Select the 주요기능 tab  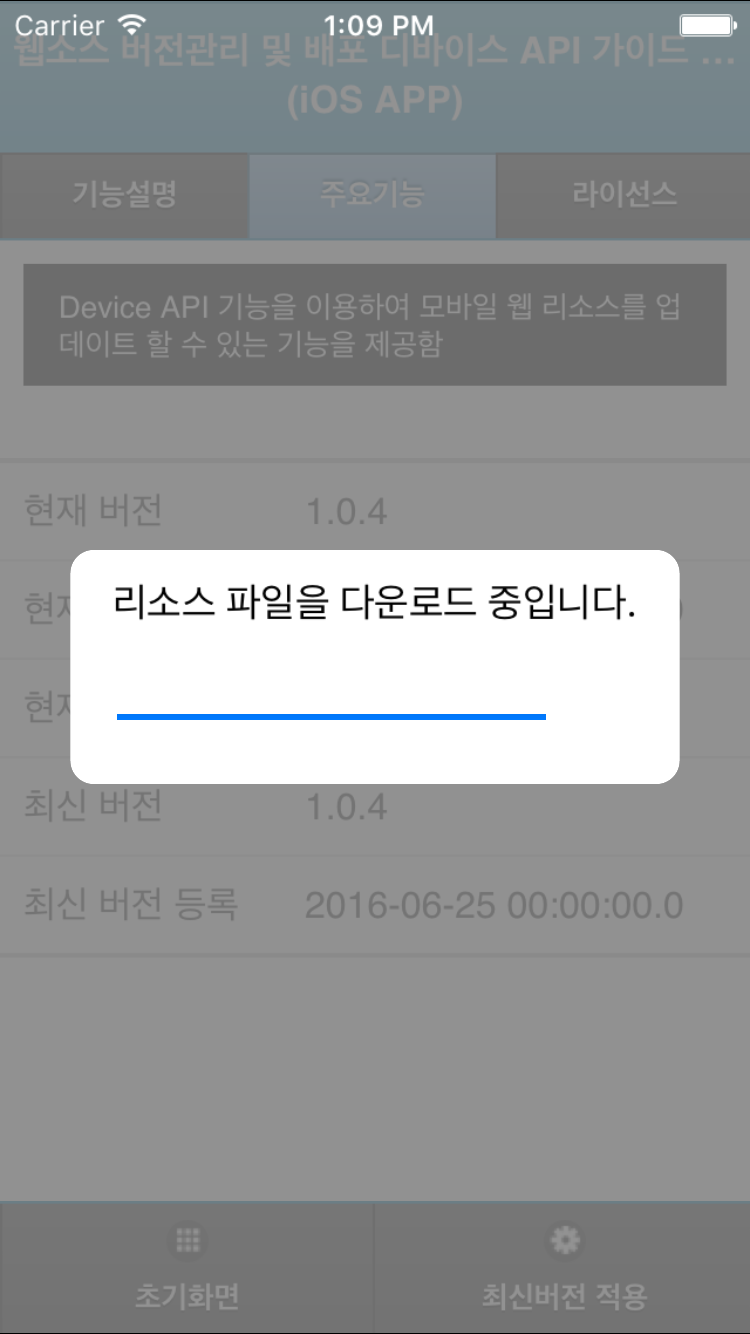click(372, 195)
